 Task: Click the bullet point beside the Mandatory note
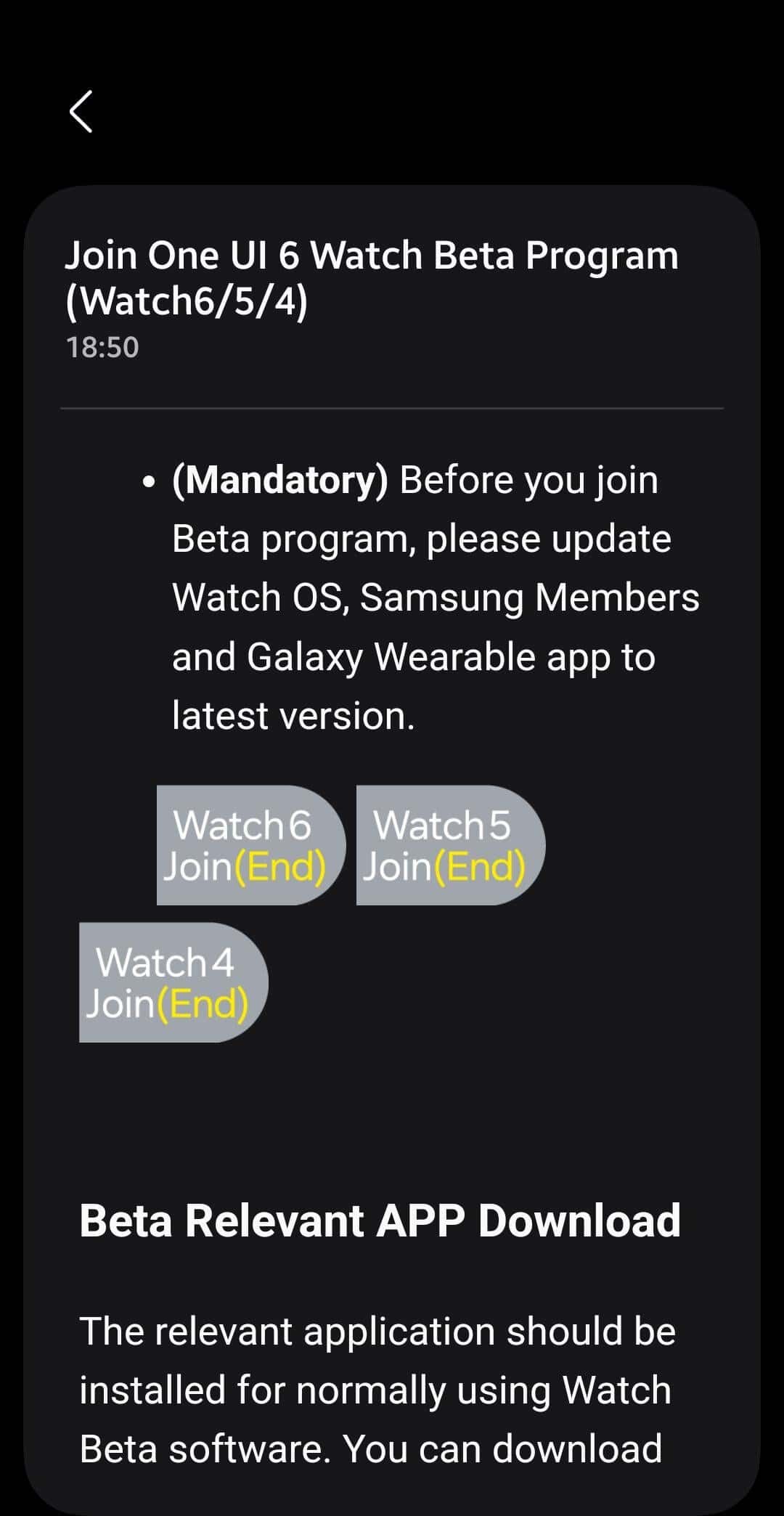click(149, 481)
